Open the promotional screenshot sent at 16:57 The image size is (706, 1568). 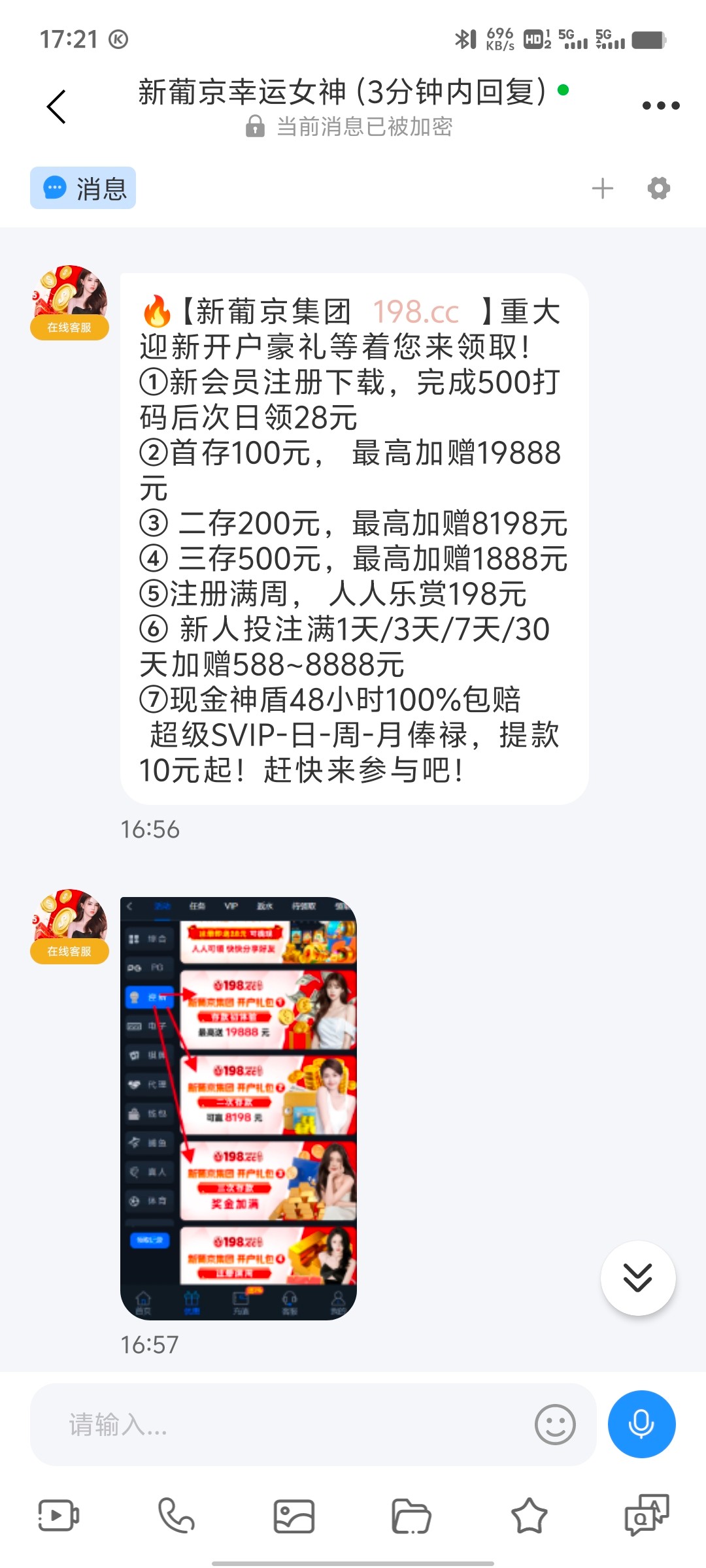(x=239, y=1108)
